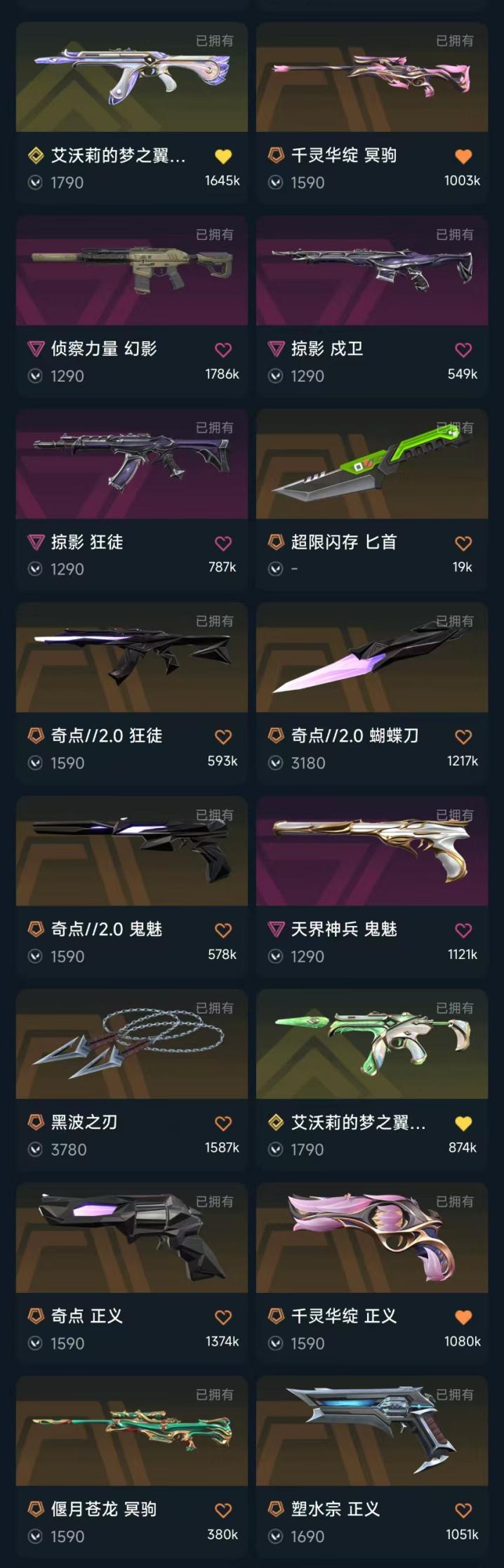View the 奇点//2.0 蝴蝶刀 card

372,693
